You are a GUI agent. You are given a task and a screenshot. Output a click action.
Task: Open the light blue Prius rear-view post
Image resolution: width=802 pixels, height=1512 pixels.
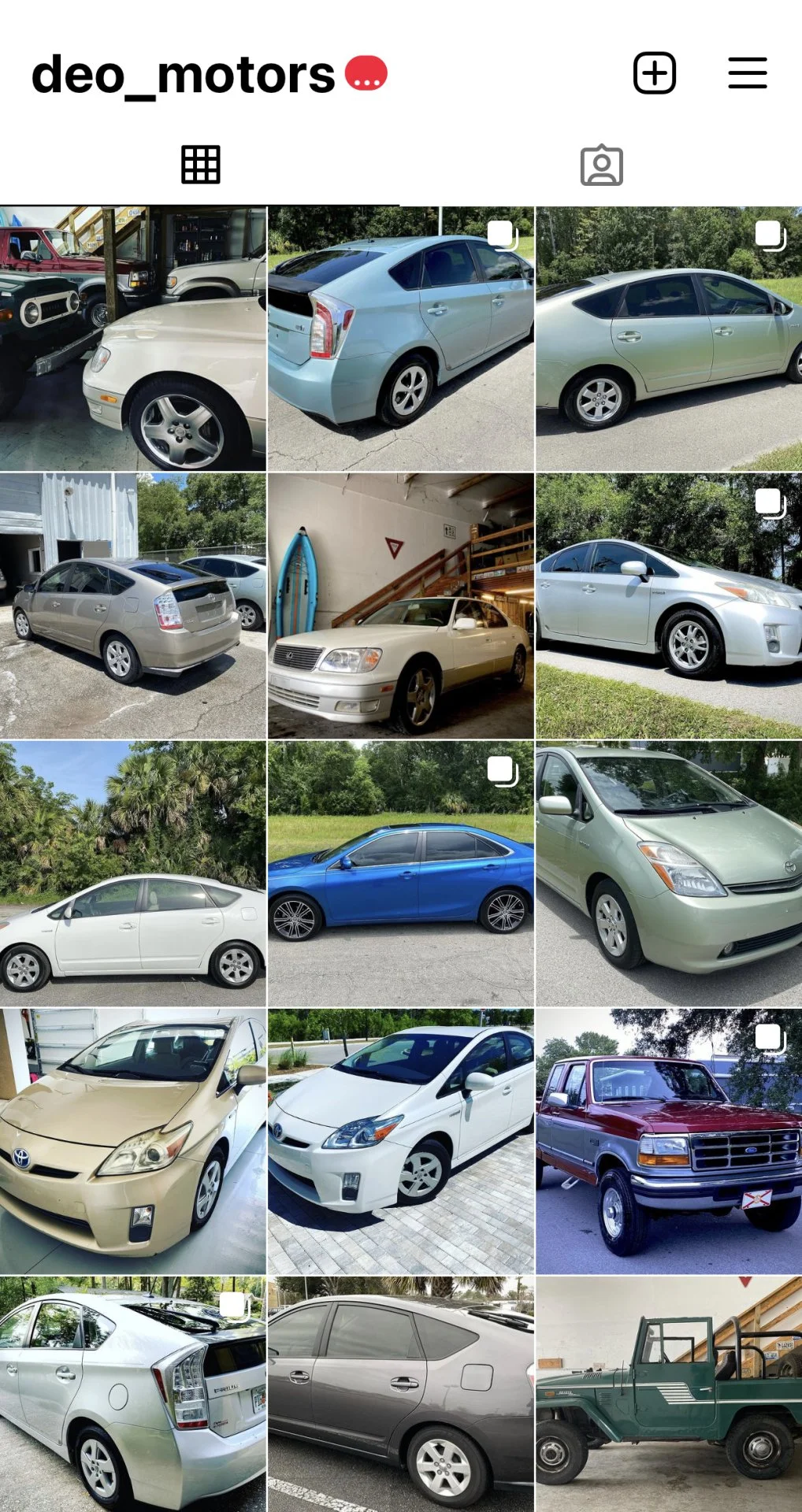pos(400,339)
